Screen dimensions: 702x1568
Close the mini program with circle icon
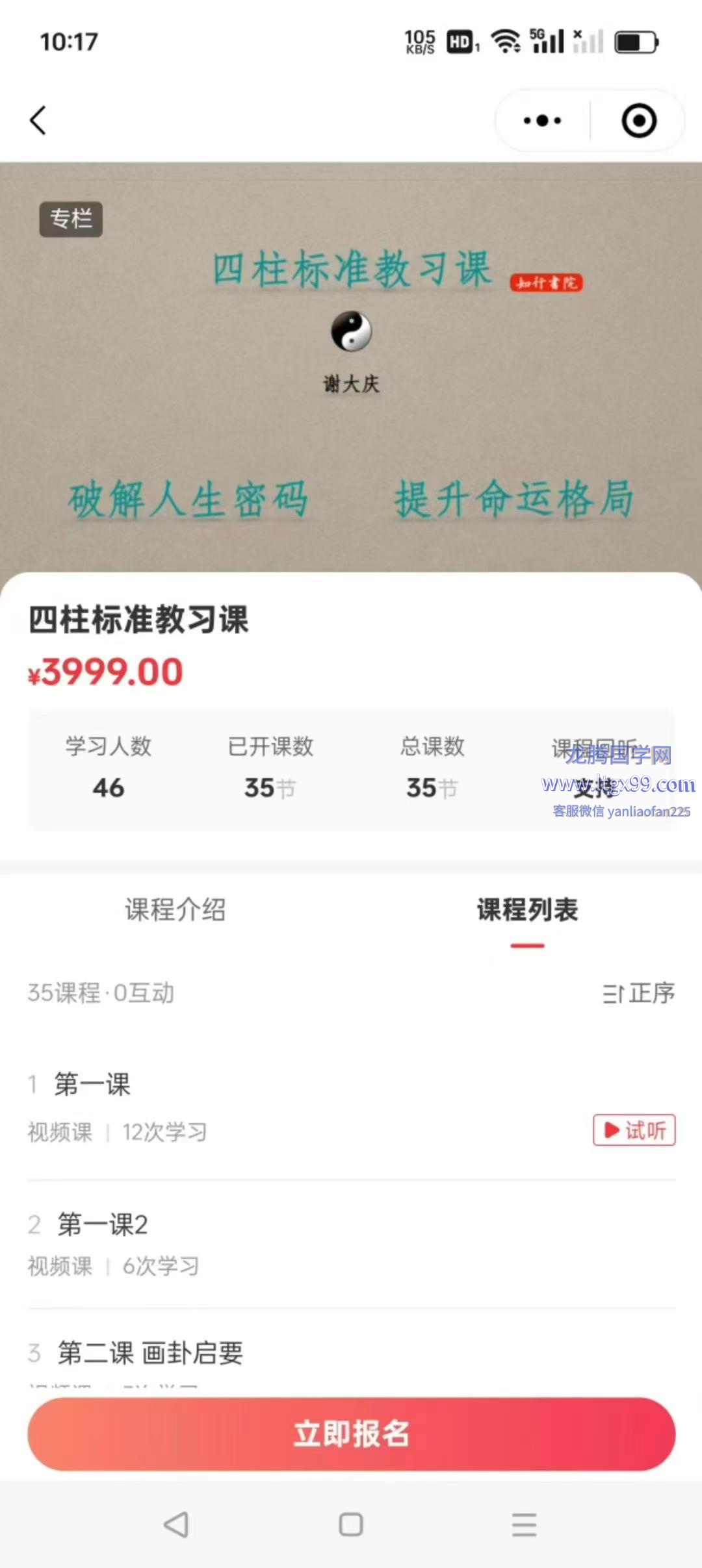click(638, 121)
